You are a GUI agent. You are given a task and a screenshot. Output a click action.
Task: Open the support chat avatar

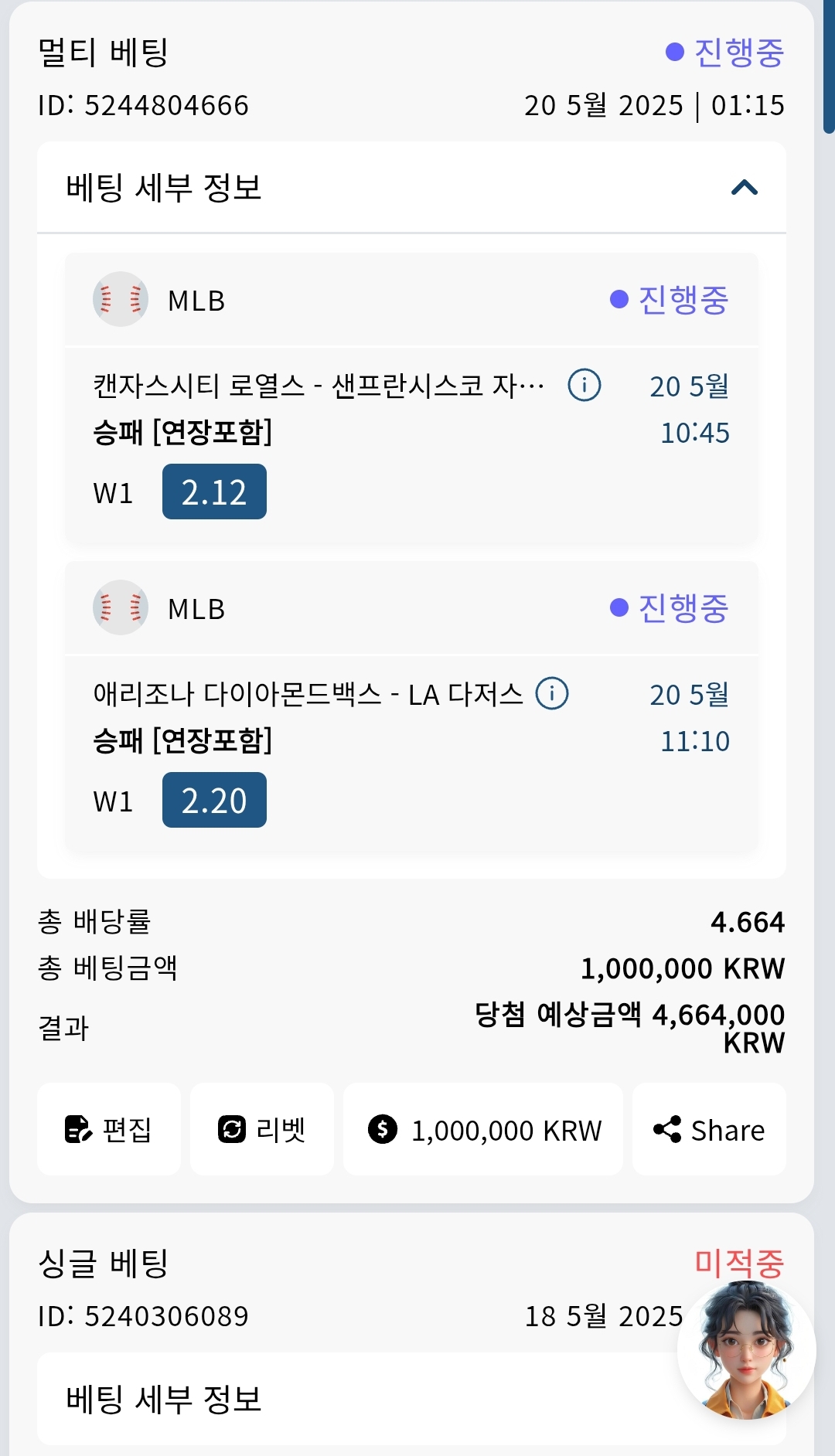click(746, 1350)
